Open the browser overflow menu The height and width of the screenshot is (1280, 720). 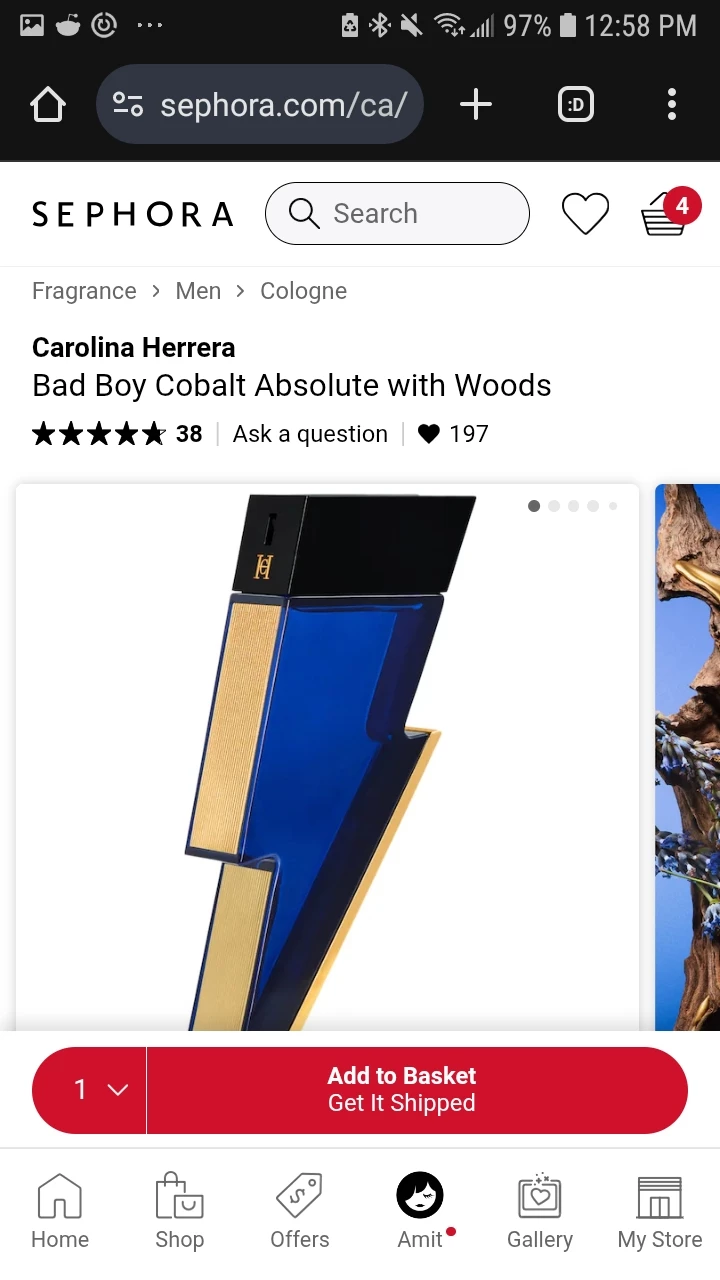[672, 104]
